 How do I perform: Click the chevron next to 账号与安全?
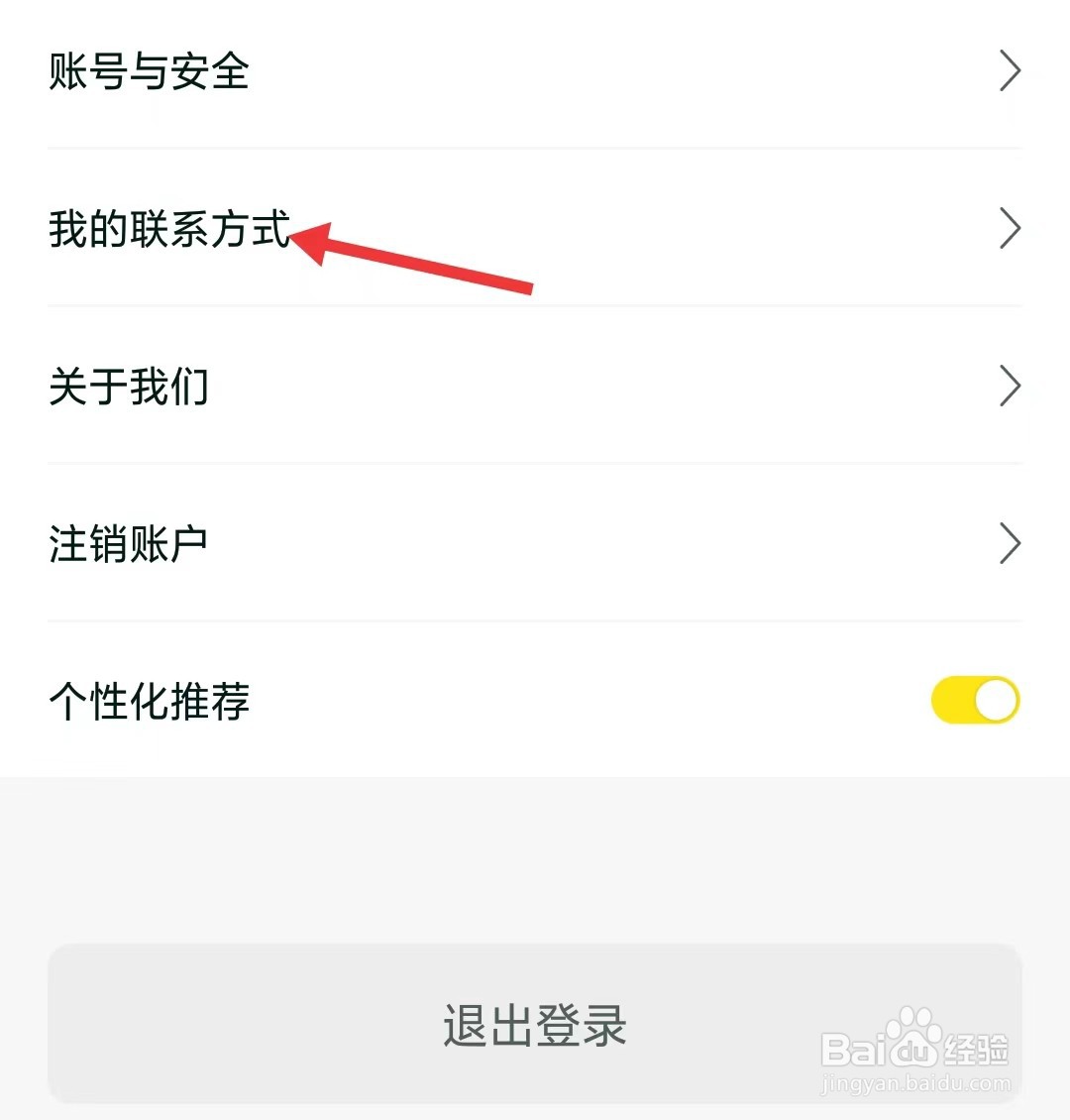click(1010, 70)
